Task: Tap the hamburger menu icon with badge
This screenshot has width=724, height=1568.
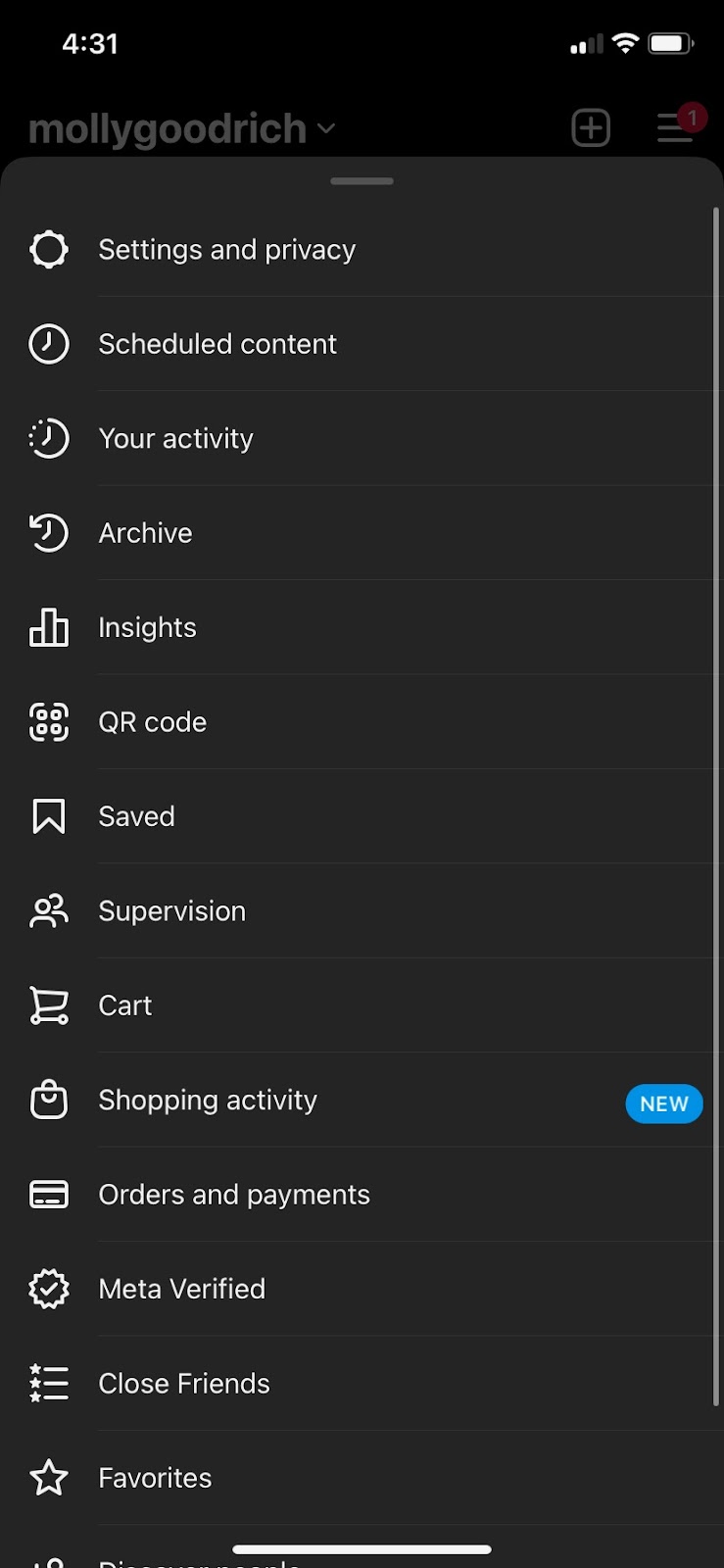Action: [x=675, y=127]
